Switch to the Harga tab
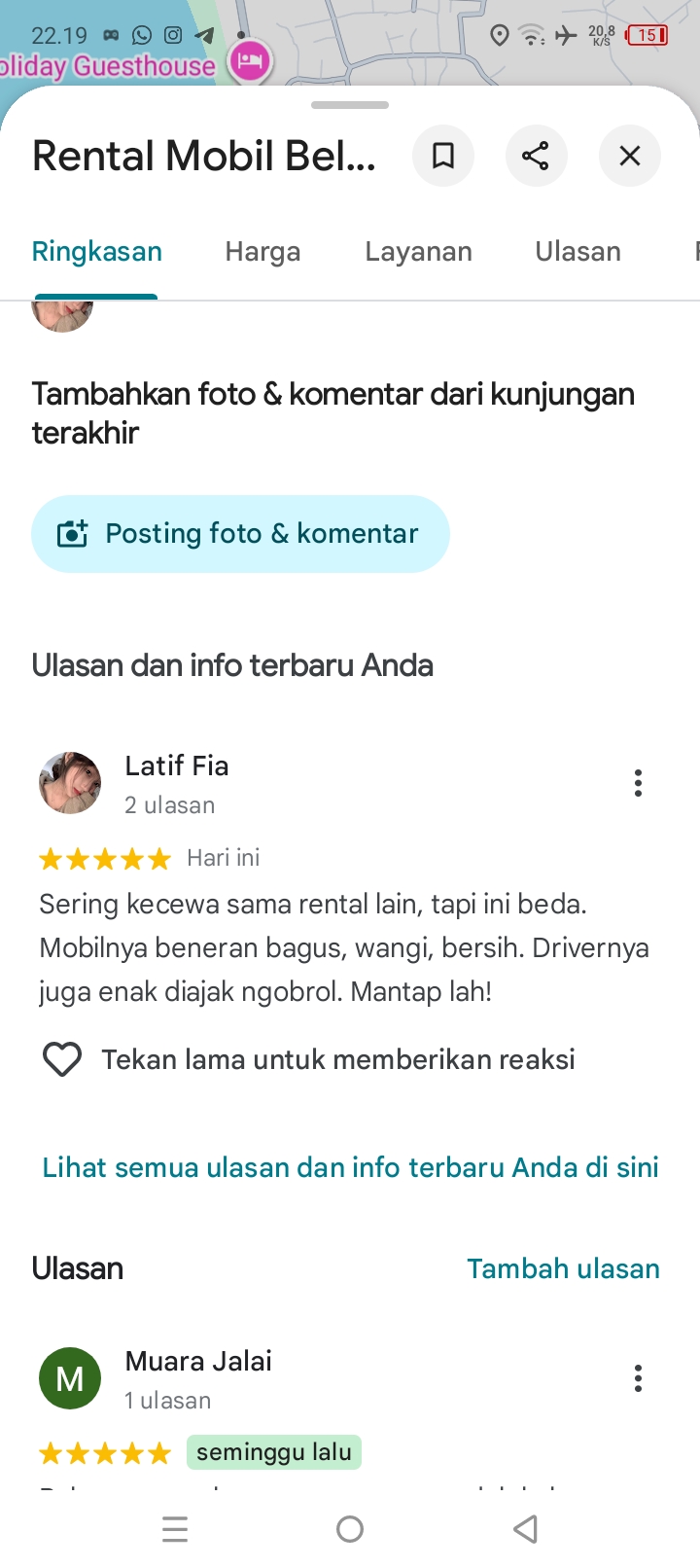Image resolution: width=700 pixels, height=1568 pixels. click(262, 252)
